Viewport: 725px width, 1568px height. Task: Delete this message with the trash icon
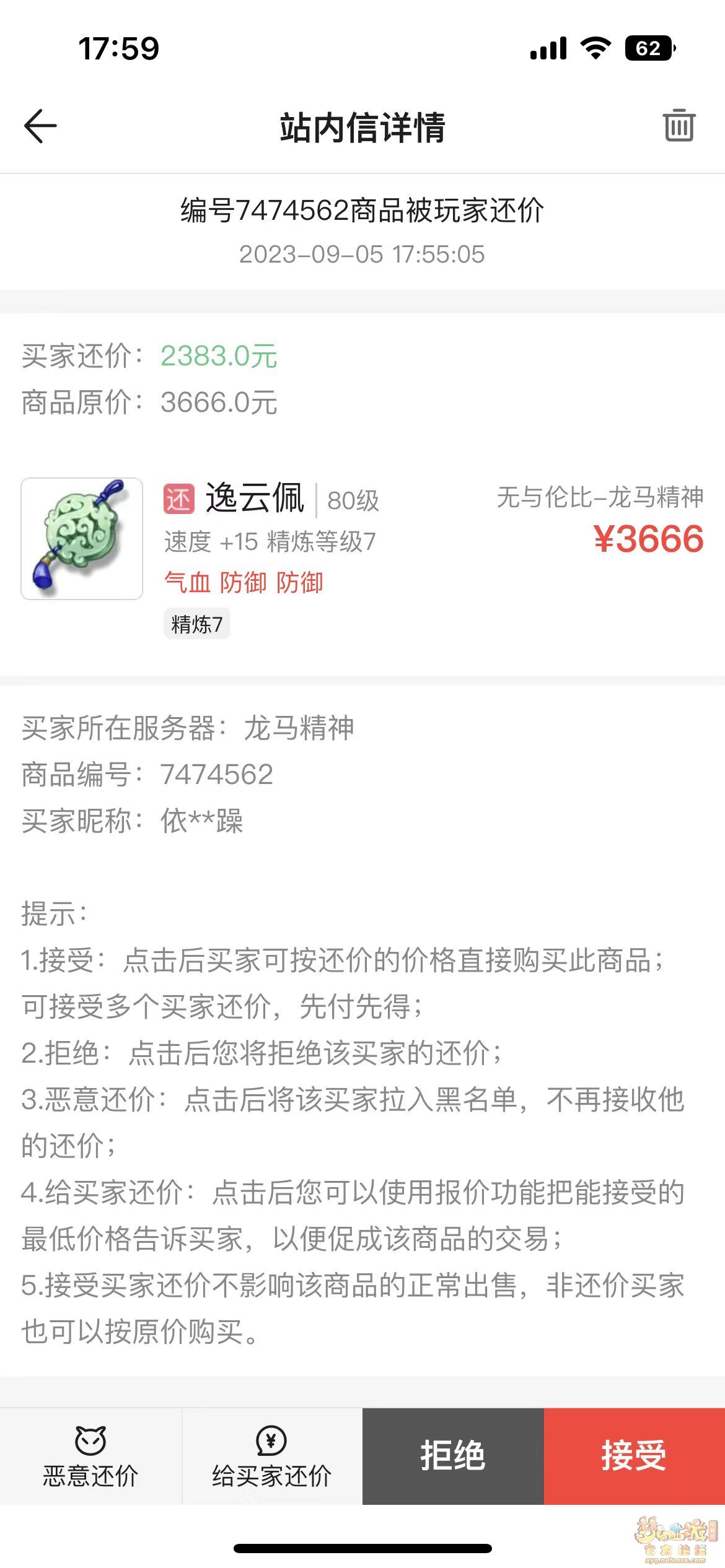[x=679, y=126]
